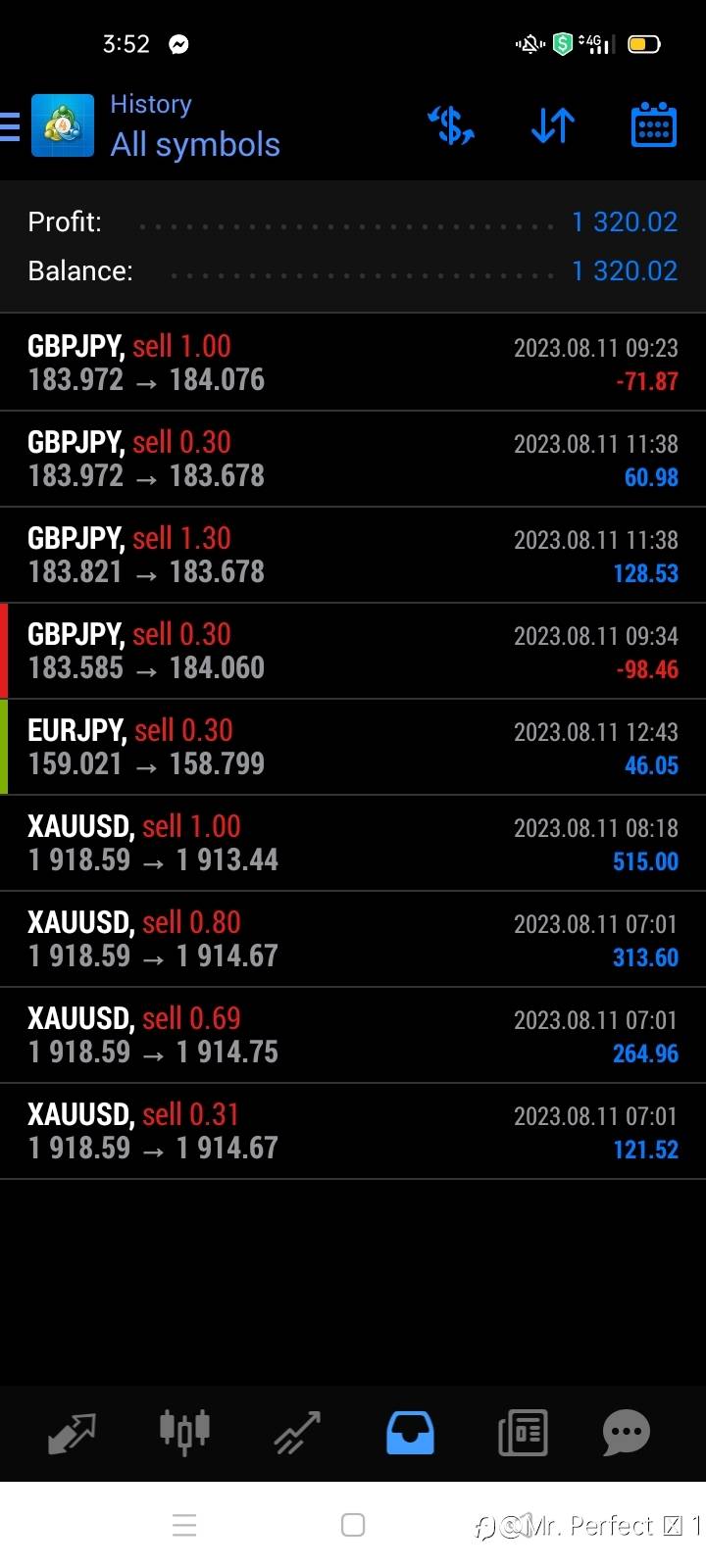This screenshot has height=1568, width=706.
Task: Expand the XAUUSD sell 1.00 trade
Action: (x=353, y=843)
